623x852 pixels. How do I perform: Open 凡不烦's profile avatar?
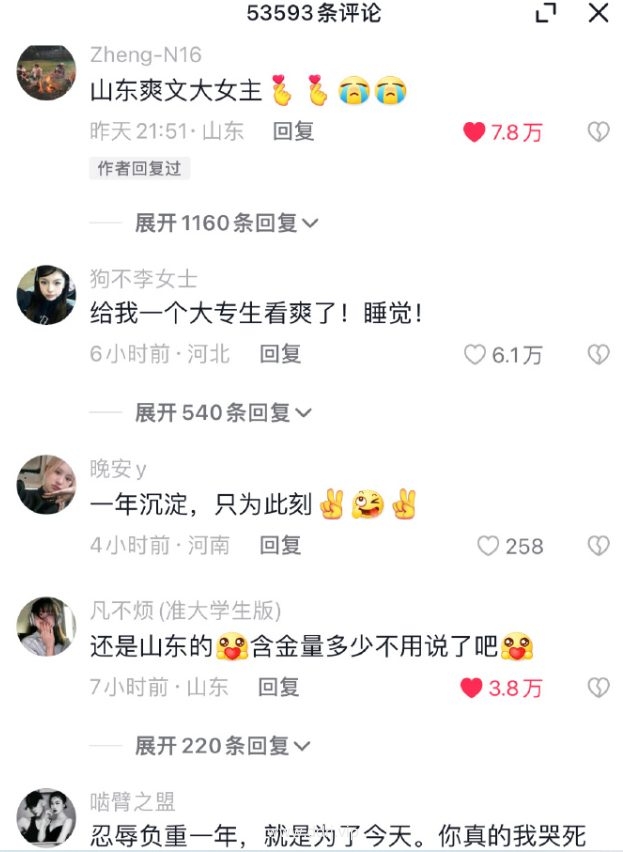click(46, 627)
